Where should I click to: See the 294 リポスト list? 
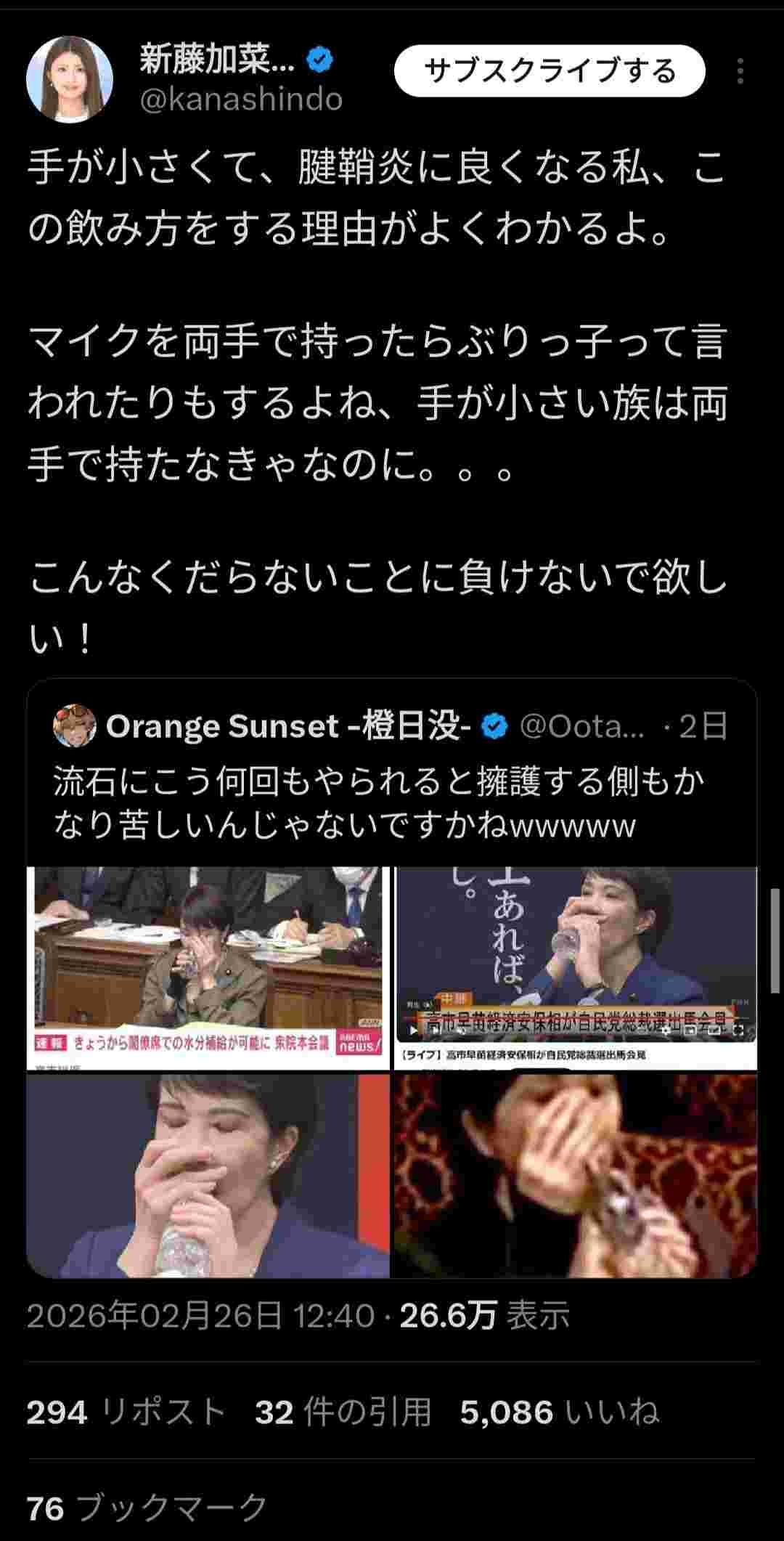point(126,1412)
